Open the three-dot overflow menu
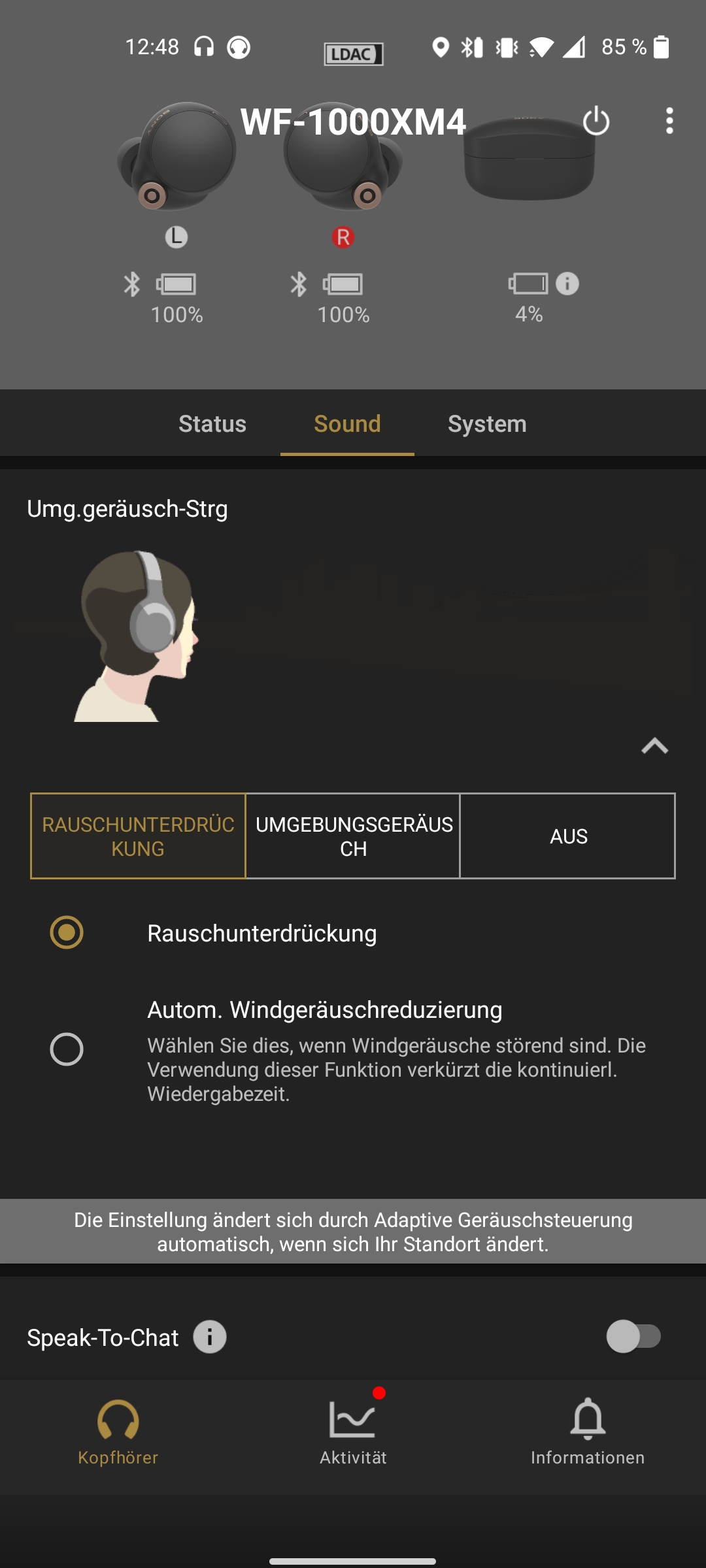The height and width of the screenshot is (1568, 706). (x=669, y=122)
